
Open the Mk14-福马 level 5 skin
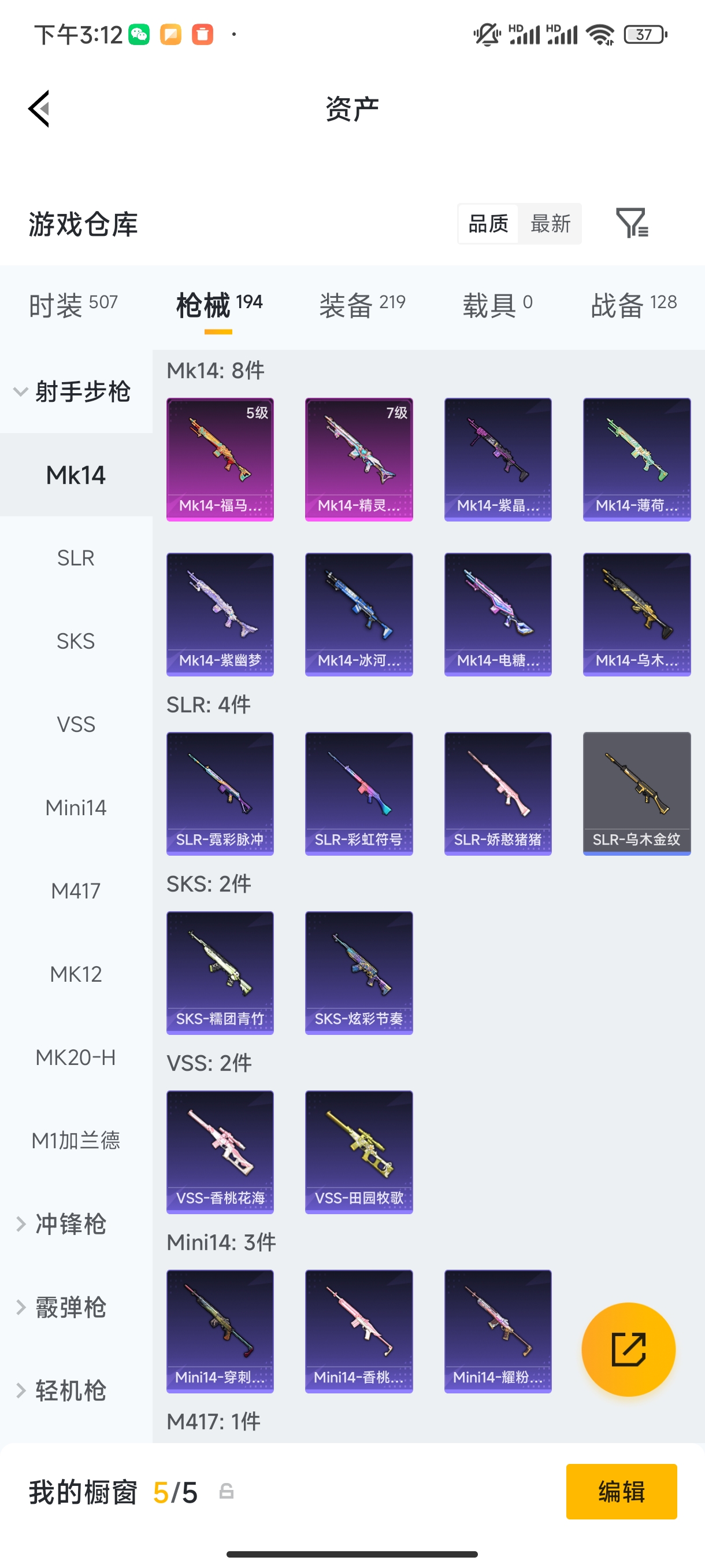[x=220, y=460]
